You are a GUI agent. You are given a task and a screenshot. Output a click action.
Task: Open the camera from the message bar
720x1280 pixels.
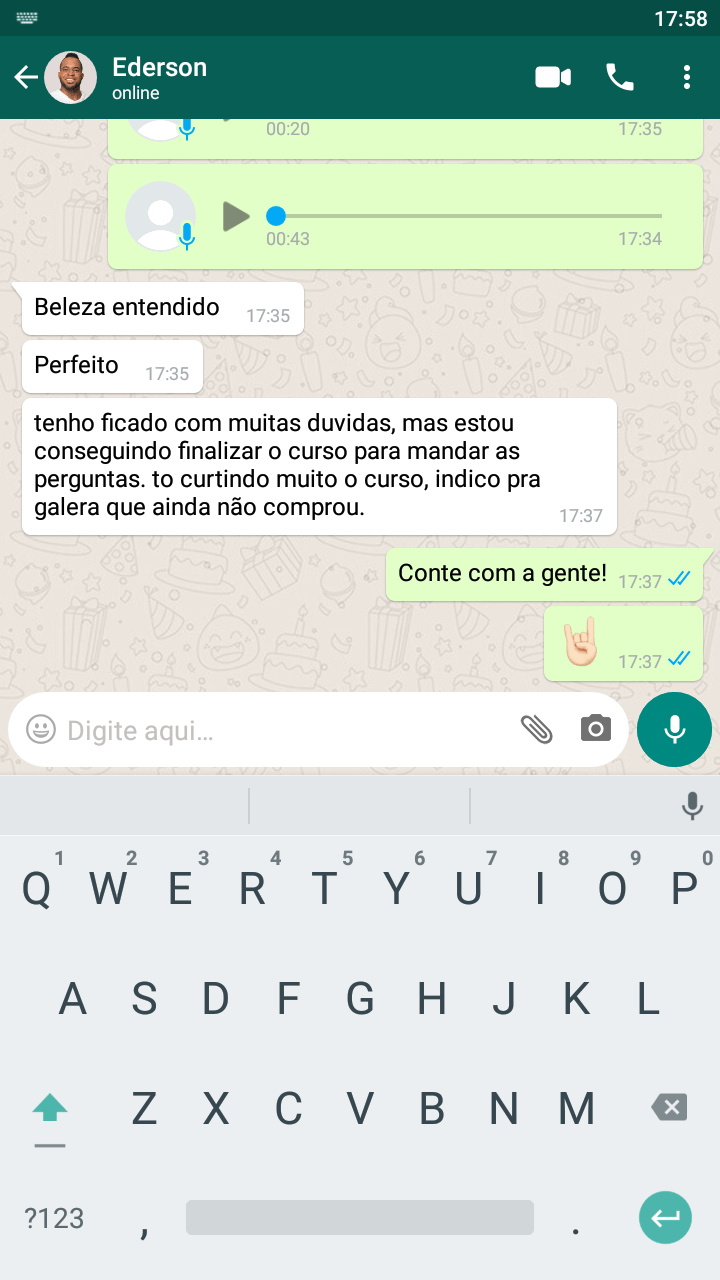pyautogui.click(x=596, y=729)
